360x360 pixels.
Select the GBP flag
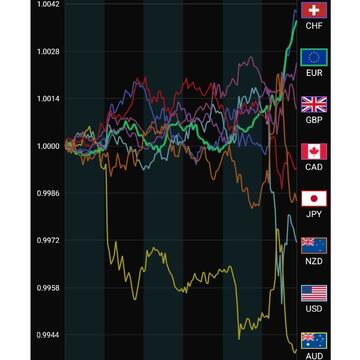click(x=314, y=104)
